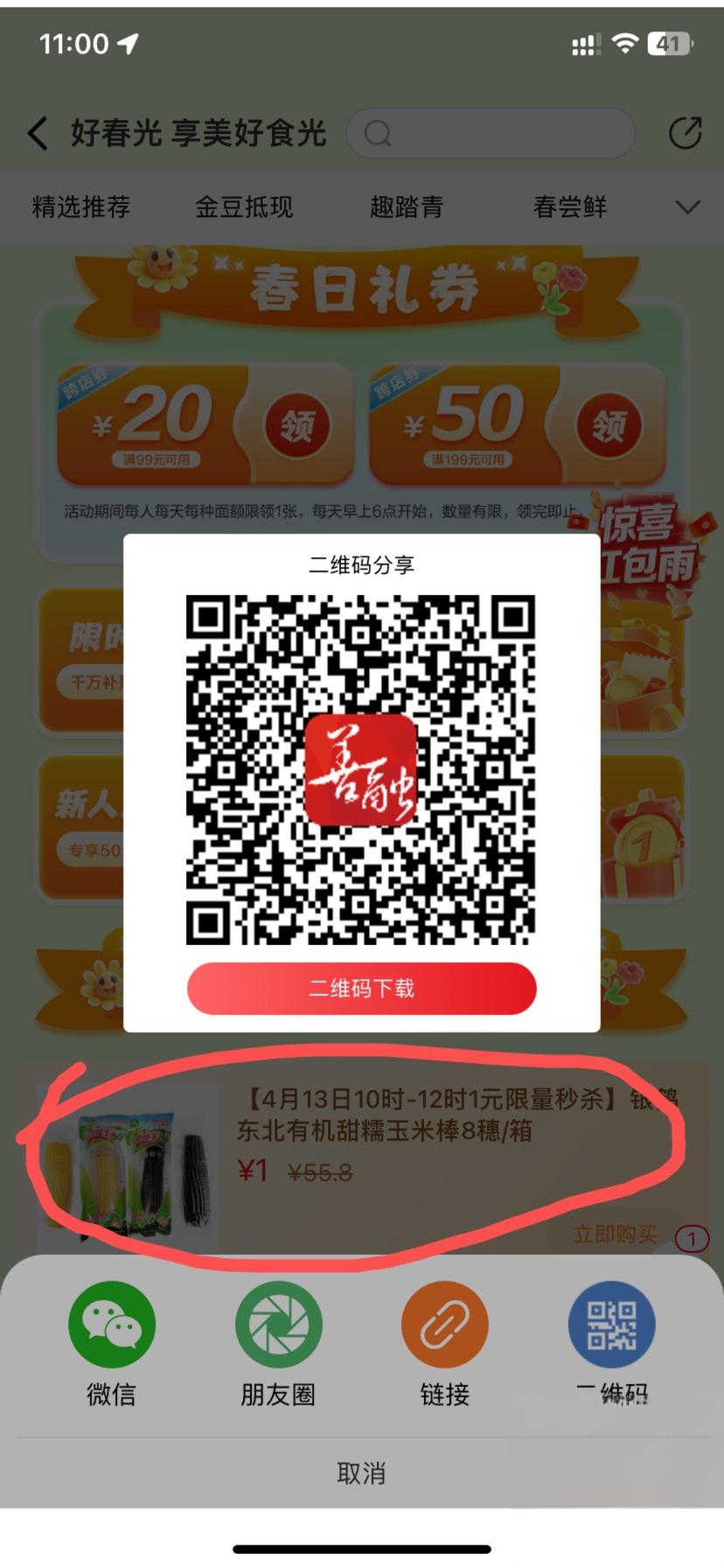The width and height of the screenshot is (724, 1568).
Task: Cancel the share sheet (取消)
Action: [x=361, y=1473]
